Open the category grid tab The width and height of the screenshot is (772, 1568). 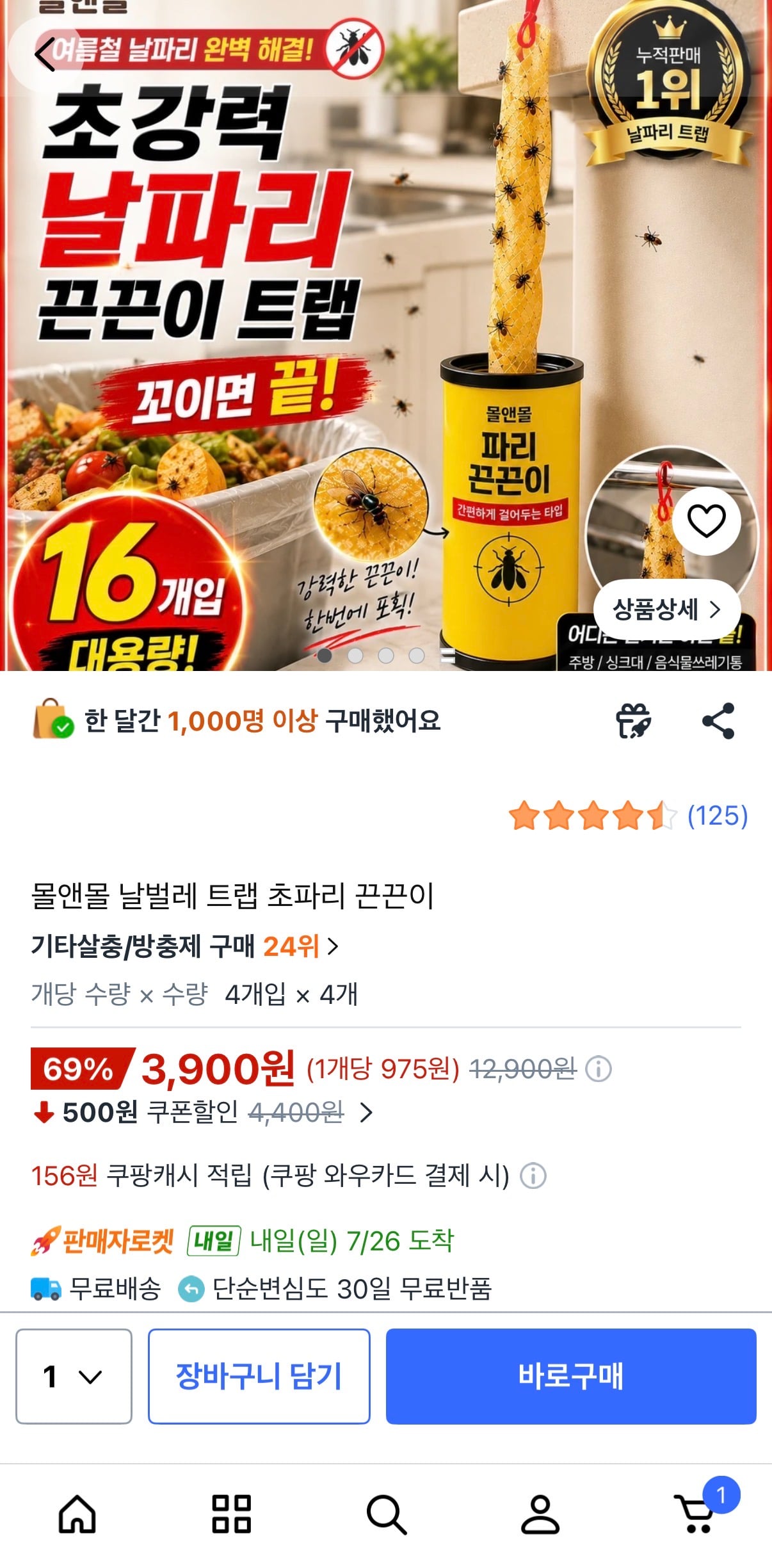click(x=232, y=1514)
